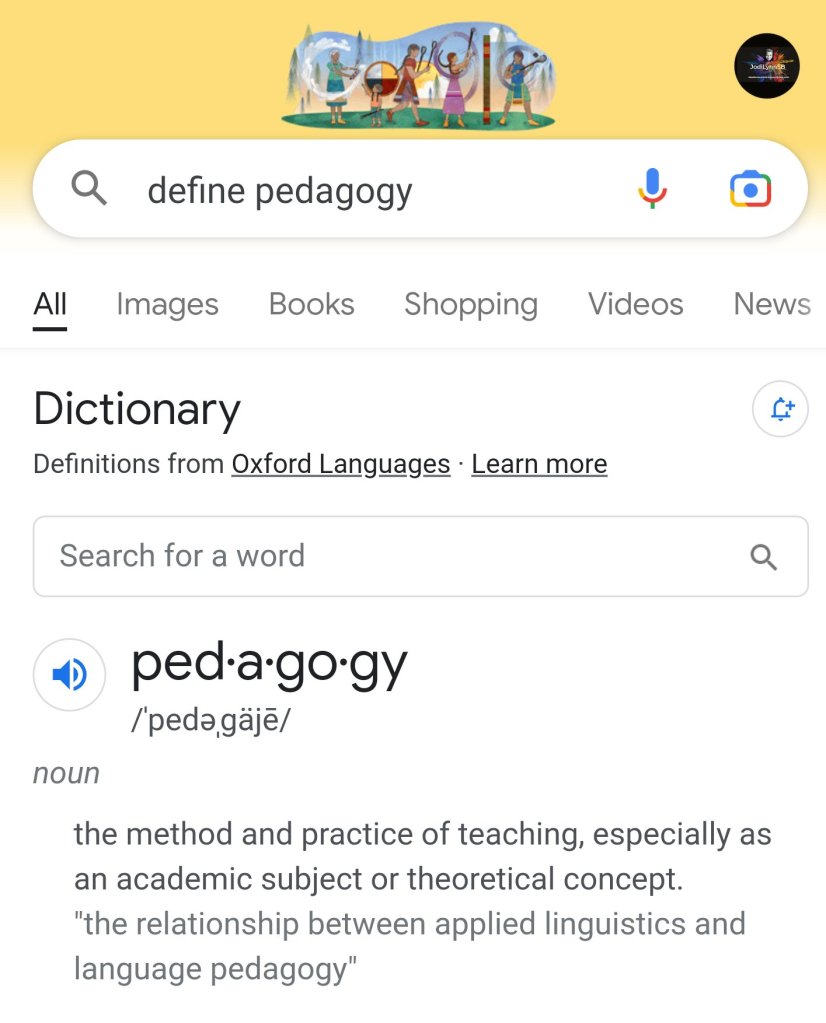Switch to the Videos tab

pos(635,304)
